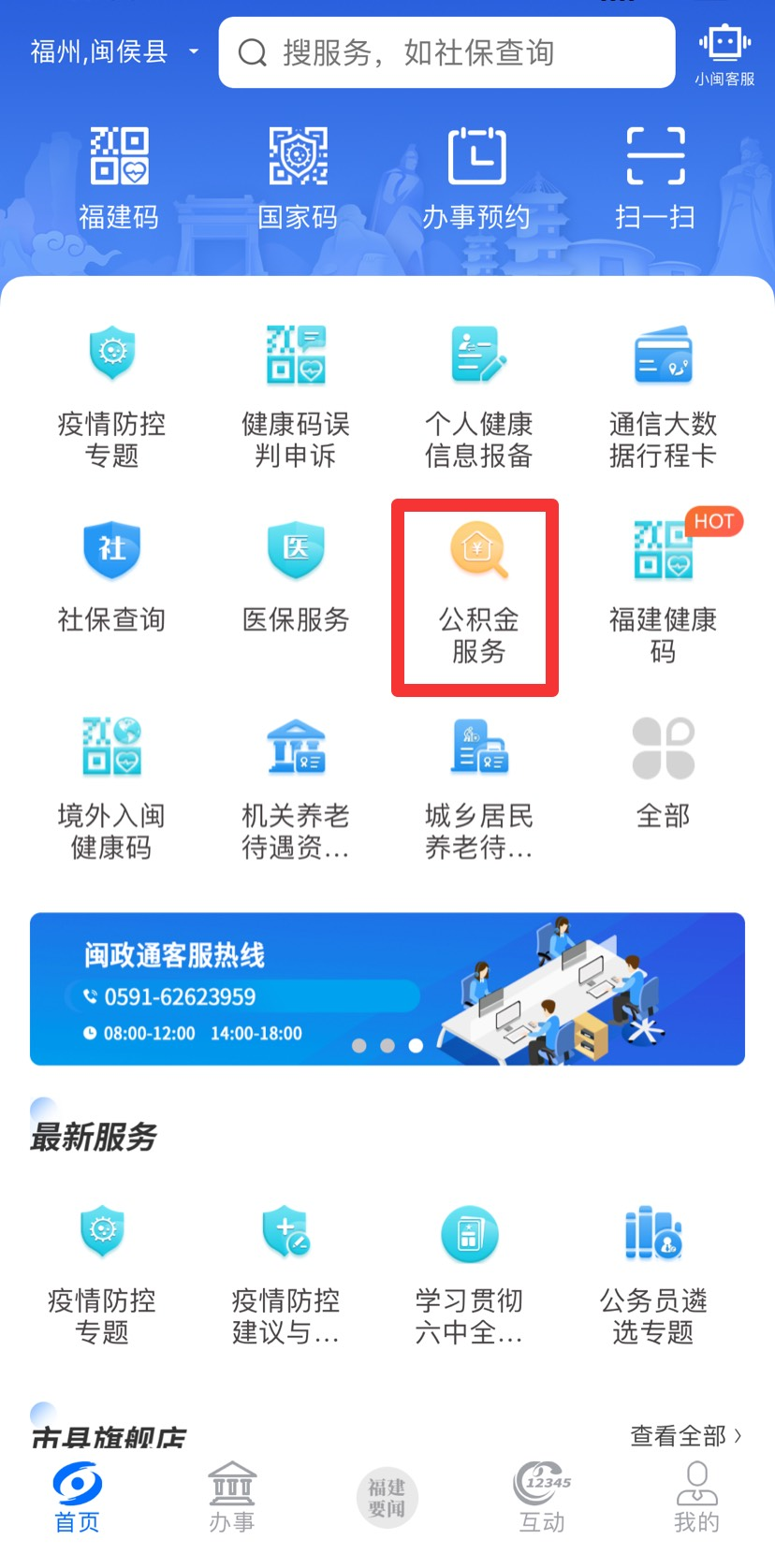Screen dimensions: 775x1568
Task: Open 小闽客服 customer service
Action: [x=724, y=56]
